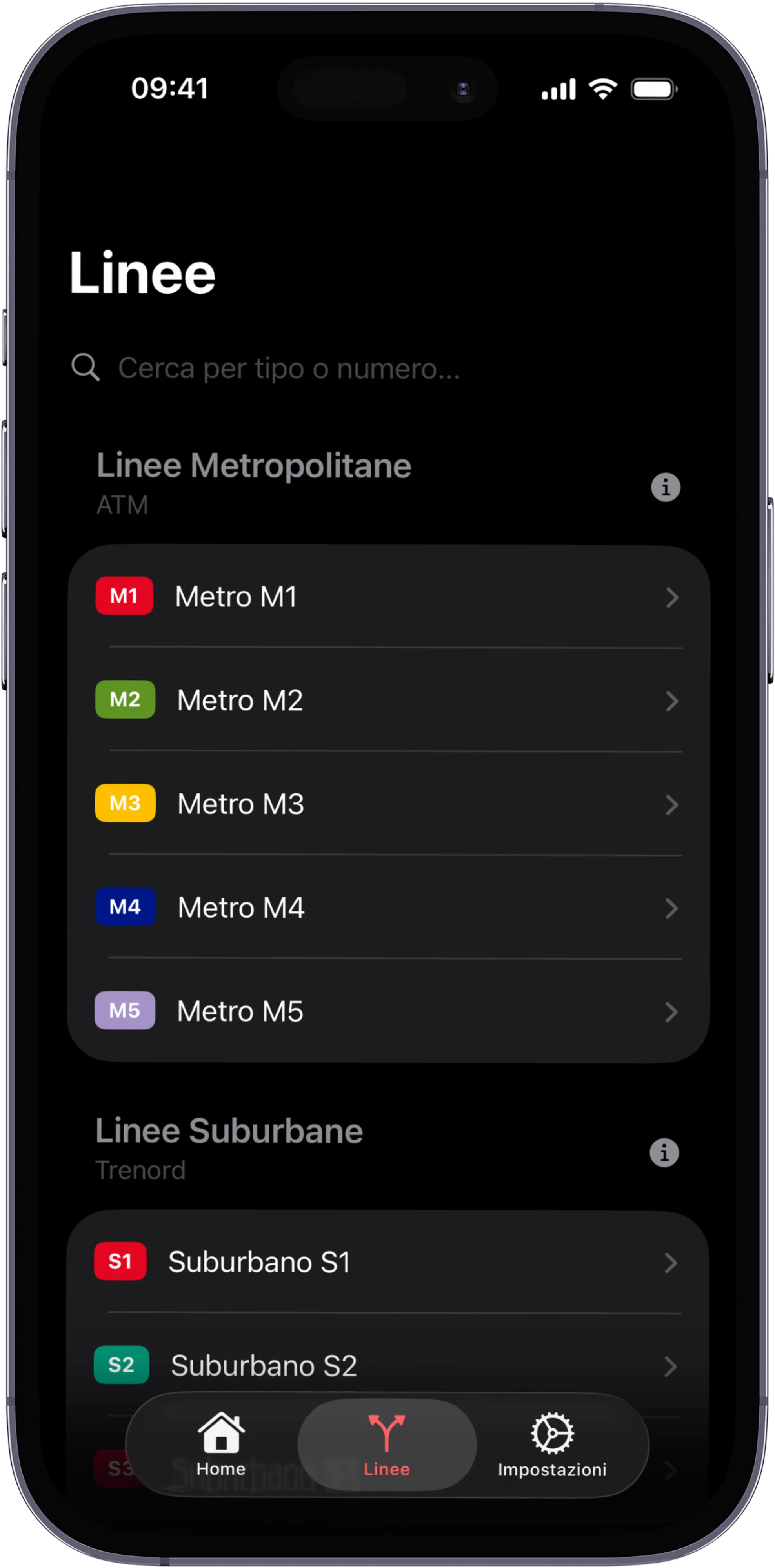775x1568 pixels.
Task: Open the Metro M1 line
Action: coord(388,597)
